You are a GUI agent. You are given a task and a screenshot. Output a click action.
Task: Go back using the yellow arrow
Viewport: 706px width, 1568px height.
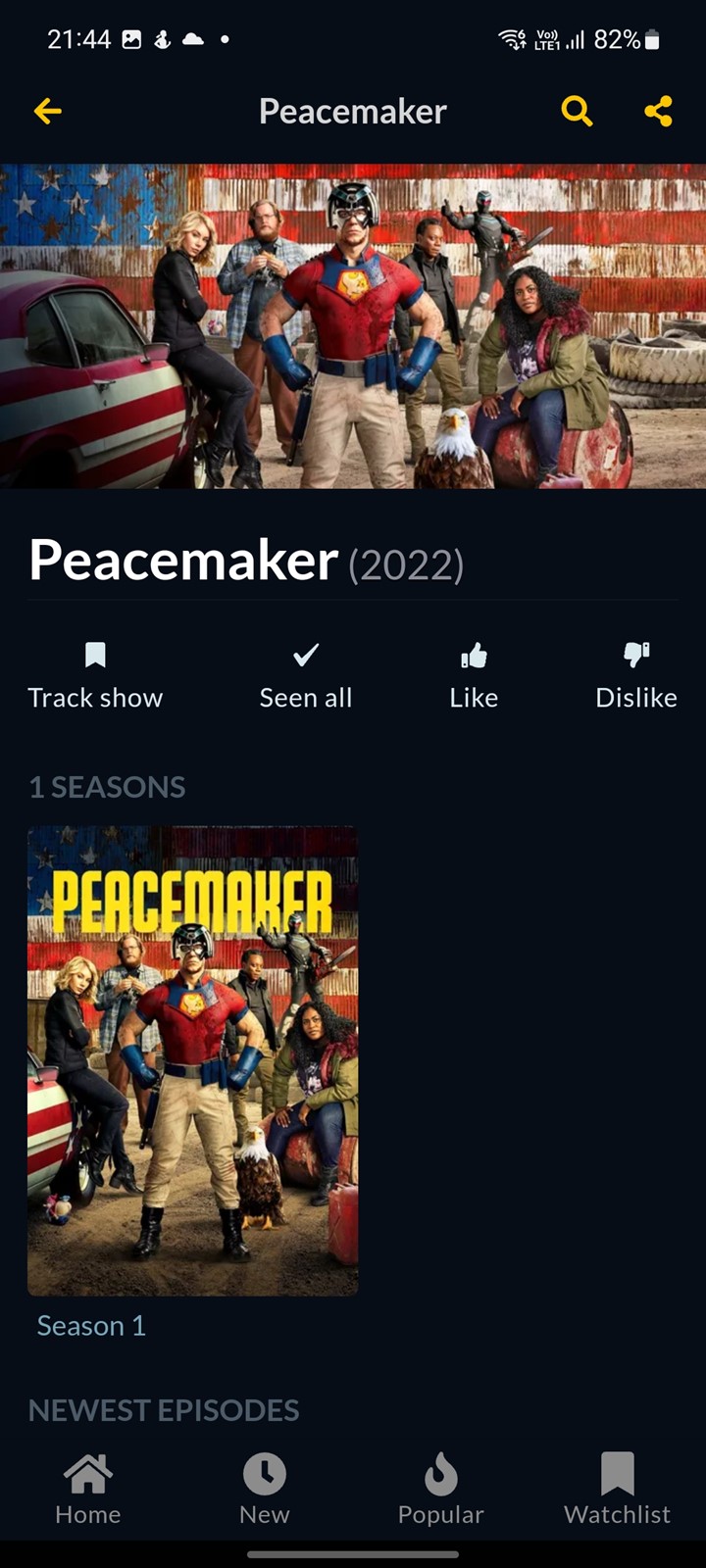click(47, 112)
